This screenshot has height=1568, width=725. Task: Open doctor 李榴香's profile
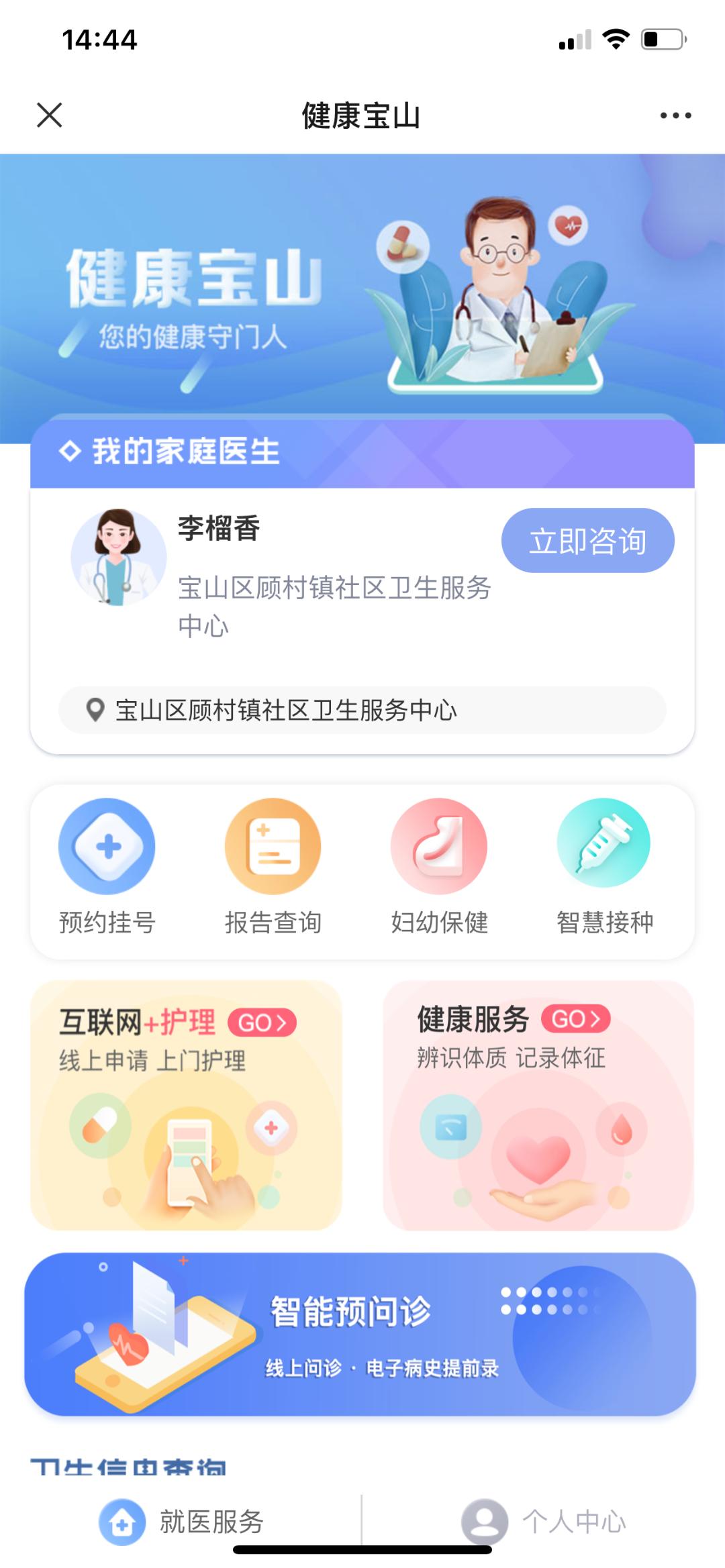(218, 529)
